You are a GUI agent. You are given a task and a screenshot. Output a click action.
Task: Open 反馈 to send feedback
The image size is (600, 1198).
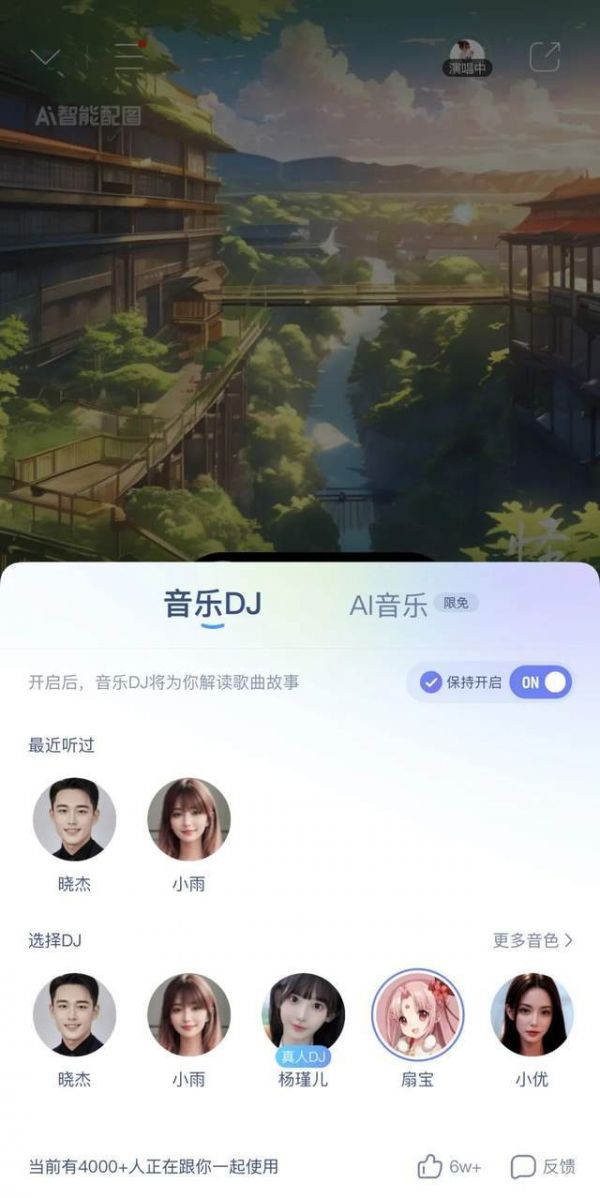coord(543,1166)
